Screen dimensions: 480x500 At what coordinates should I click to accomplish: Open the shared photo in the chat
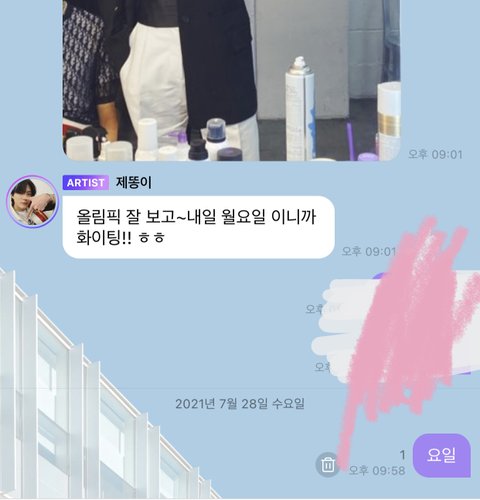pos(231,80)
